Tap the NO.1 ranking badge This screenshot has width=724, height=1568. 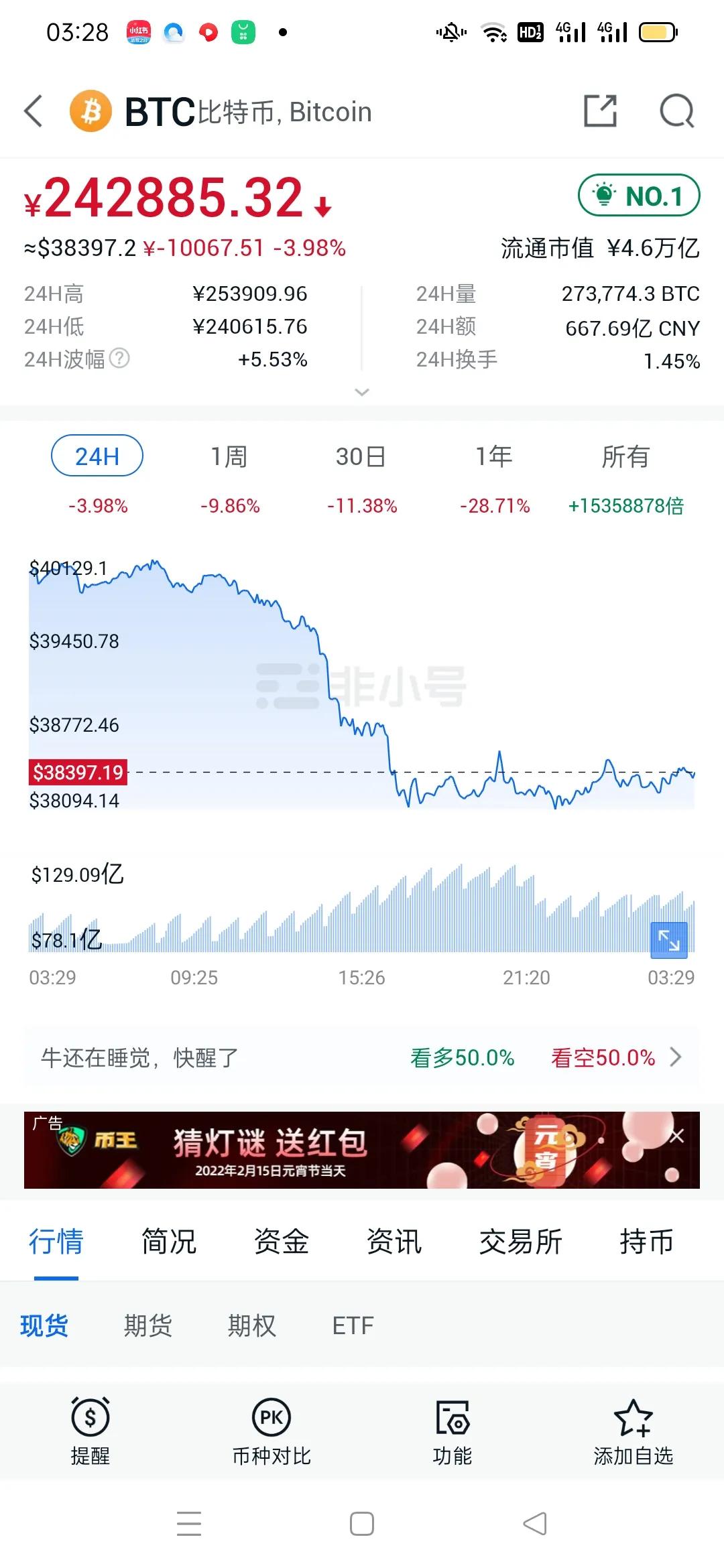639,195
